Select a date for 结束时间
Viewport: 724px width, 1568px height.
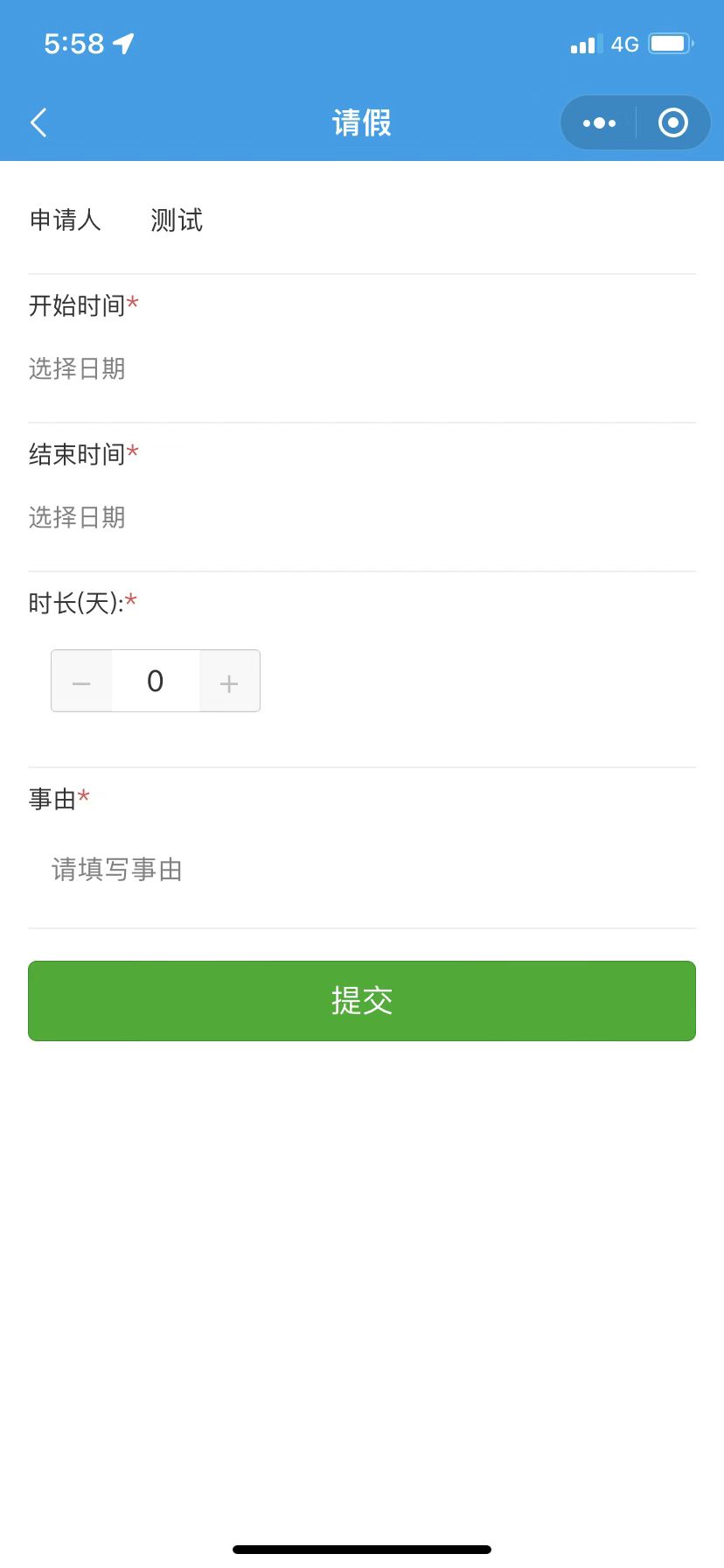click(77, 518)
